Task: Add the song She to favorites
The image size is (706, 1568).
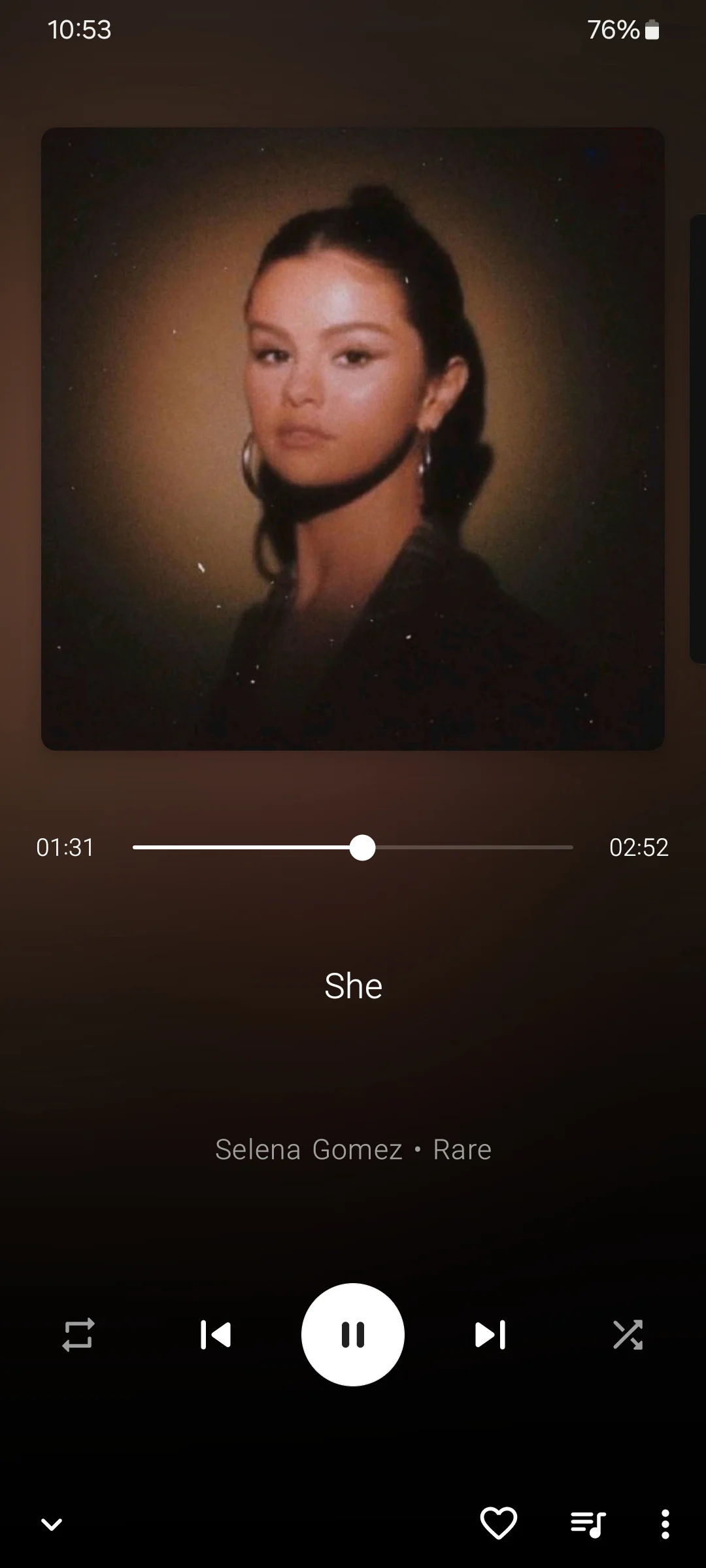Action: point(499,1524)
